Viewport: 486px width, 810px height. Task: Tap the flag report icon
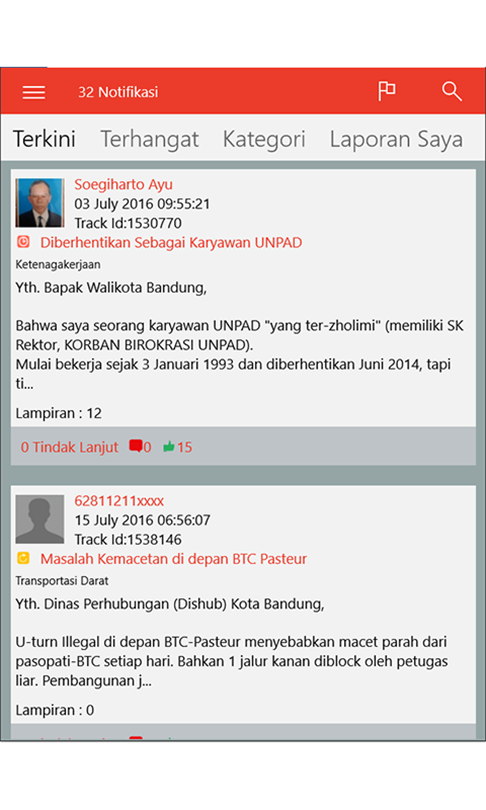(x=386, y=91)
